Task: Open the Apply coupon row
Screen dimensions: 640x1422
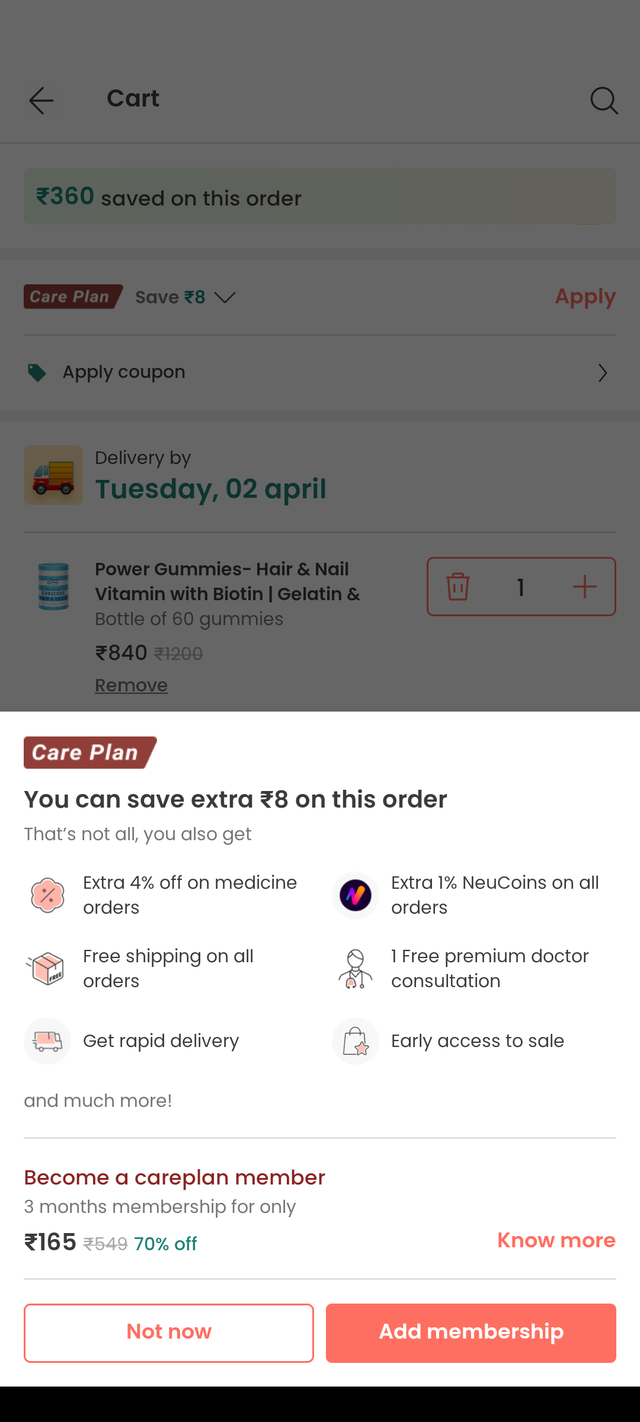Action: (x=320, y=372)
